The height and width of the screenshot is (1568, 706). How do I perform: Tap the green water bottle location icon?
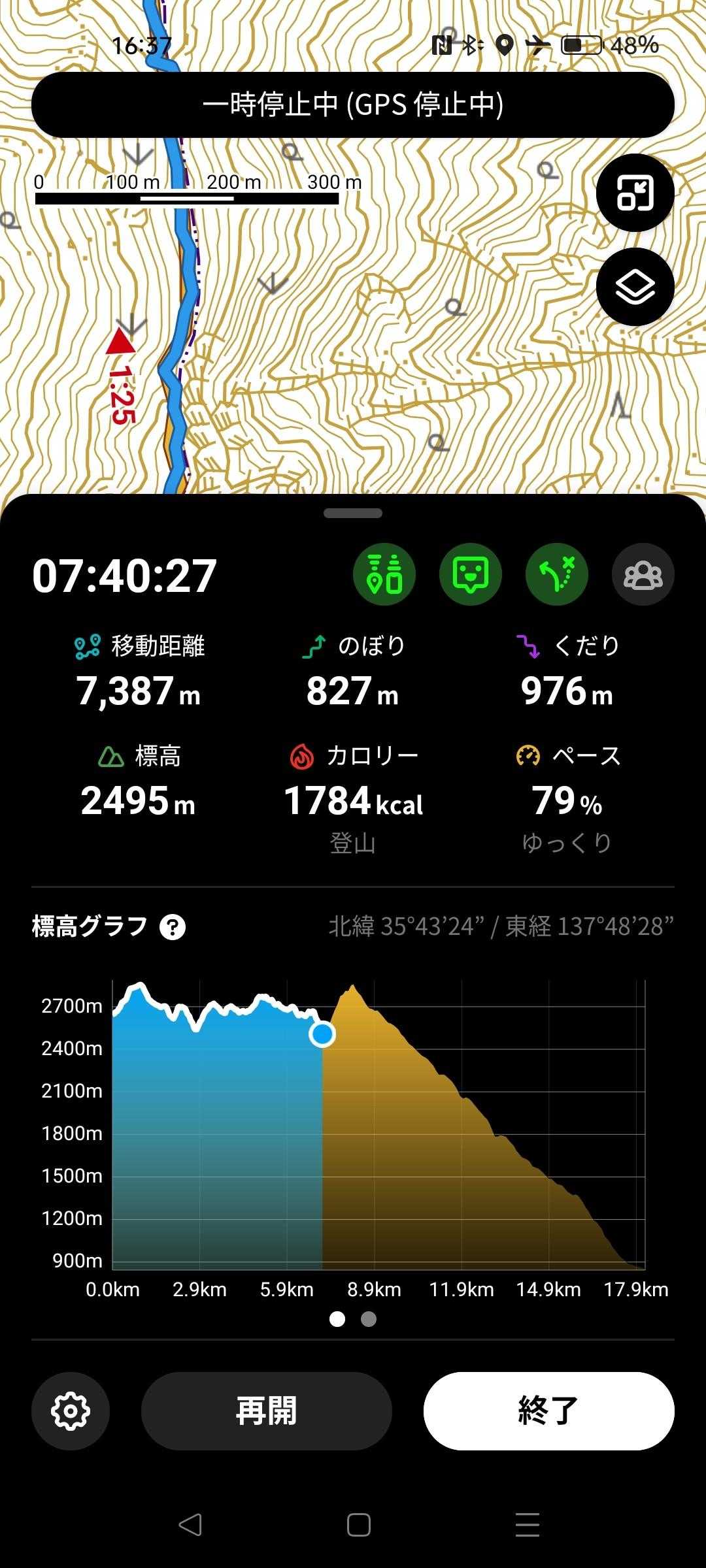pyautogui.click(x=384, y=574)
